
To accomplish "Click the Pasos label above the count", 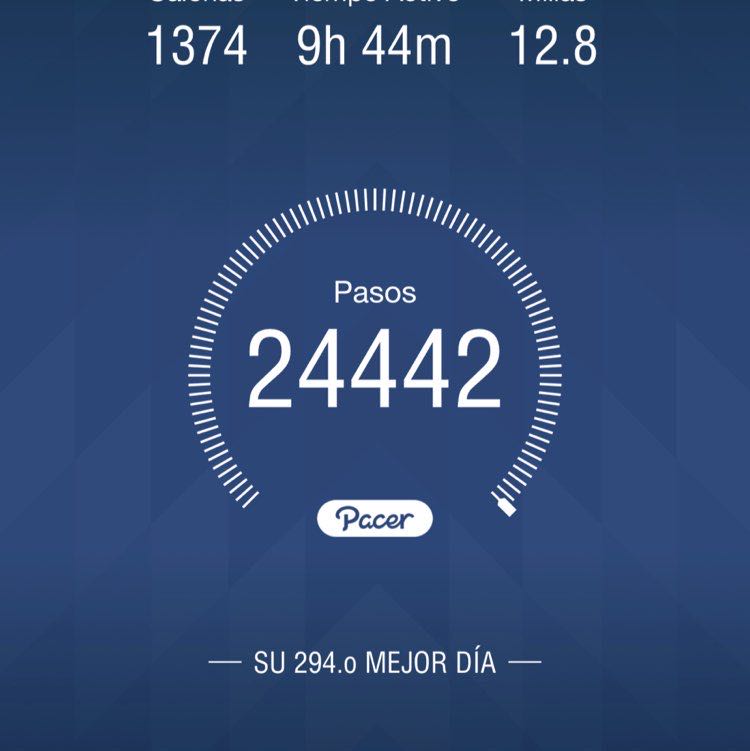I will (x=375, y=293).
